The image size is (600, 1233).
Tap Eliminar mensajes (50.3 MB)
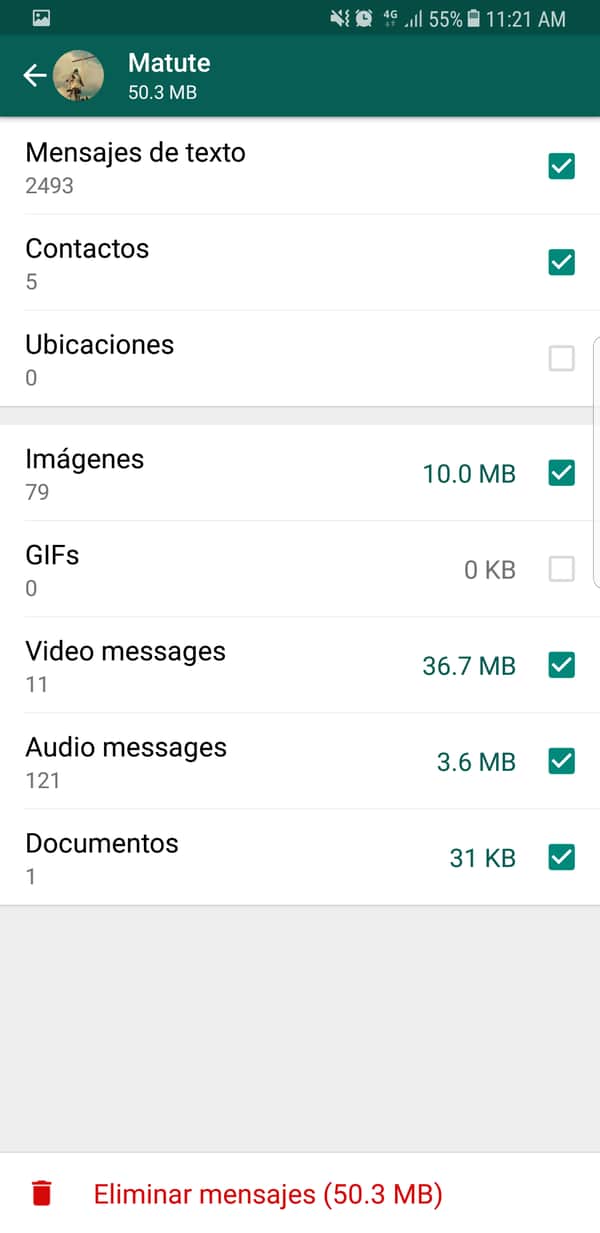pos(267,1194)
